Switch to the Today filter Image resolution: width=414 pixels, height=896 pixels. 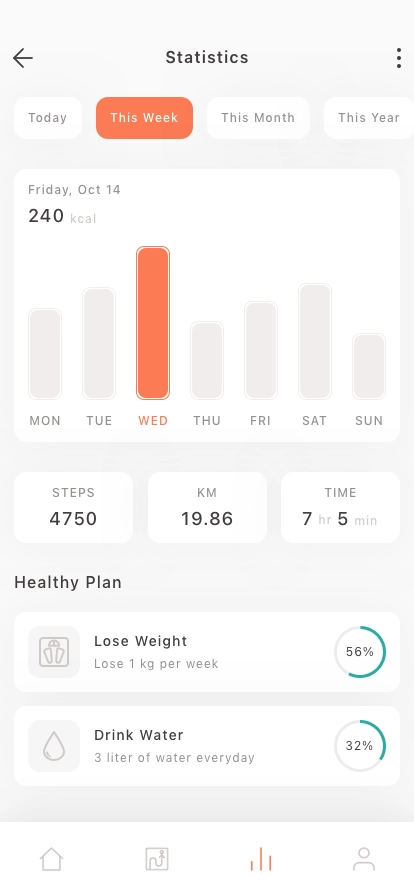(47, 118)
